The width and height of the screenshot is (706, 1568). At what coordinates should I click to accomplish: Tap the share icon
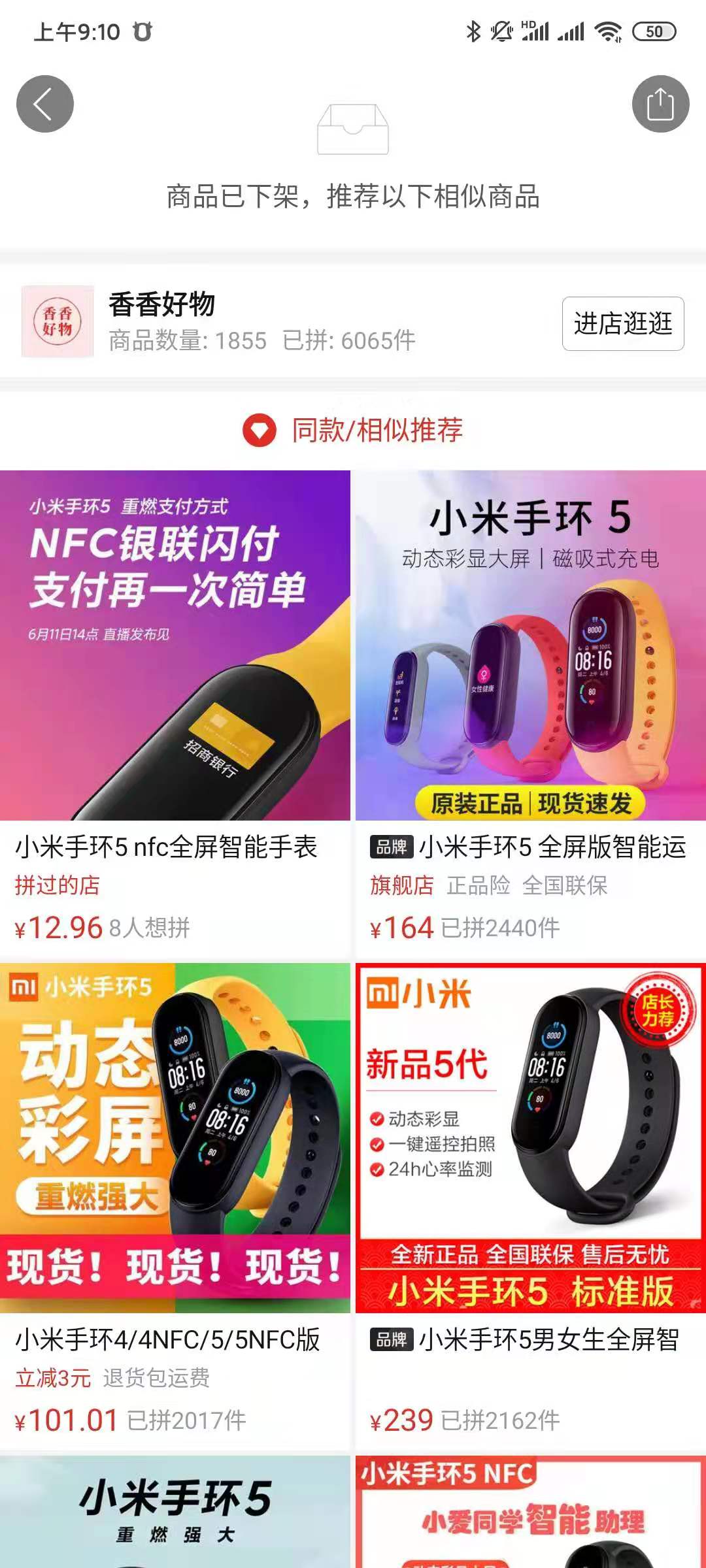click(x=660, y=104)
